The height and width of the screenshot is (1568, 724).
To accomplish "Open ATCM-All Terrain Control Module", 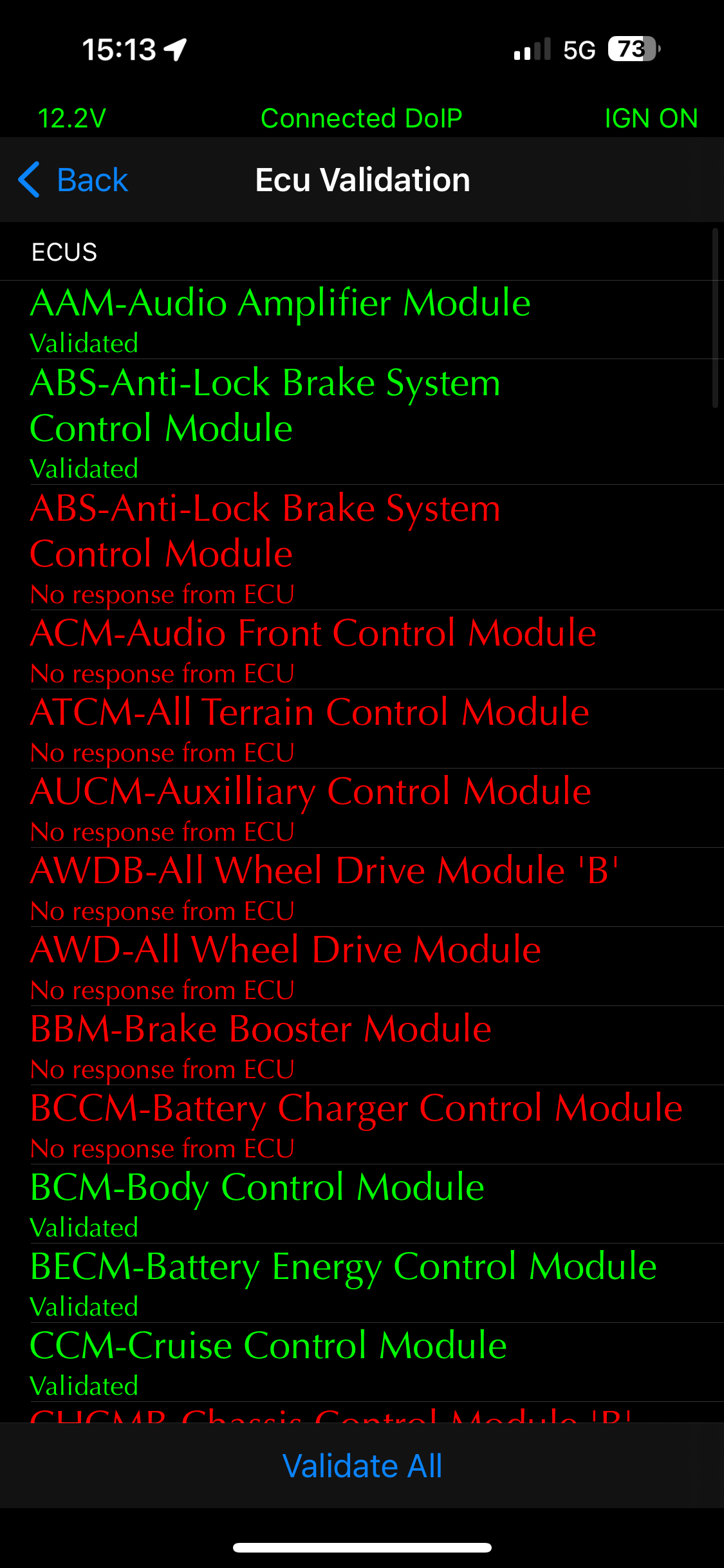I will click(362, 729).
